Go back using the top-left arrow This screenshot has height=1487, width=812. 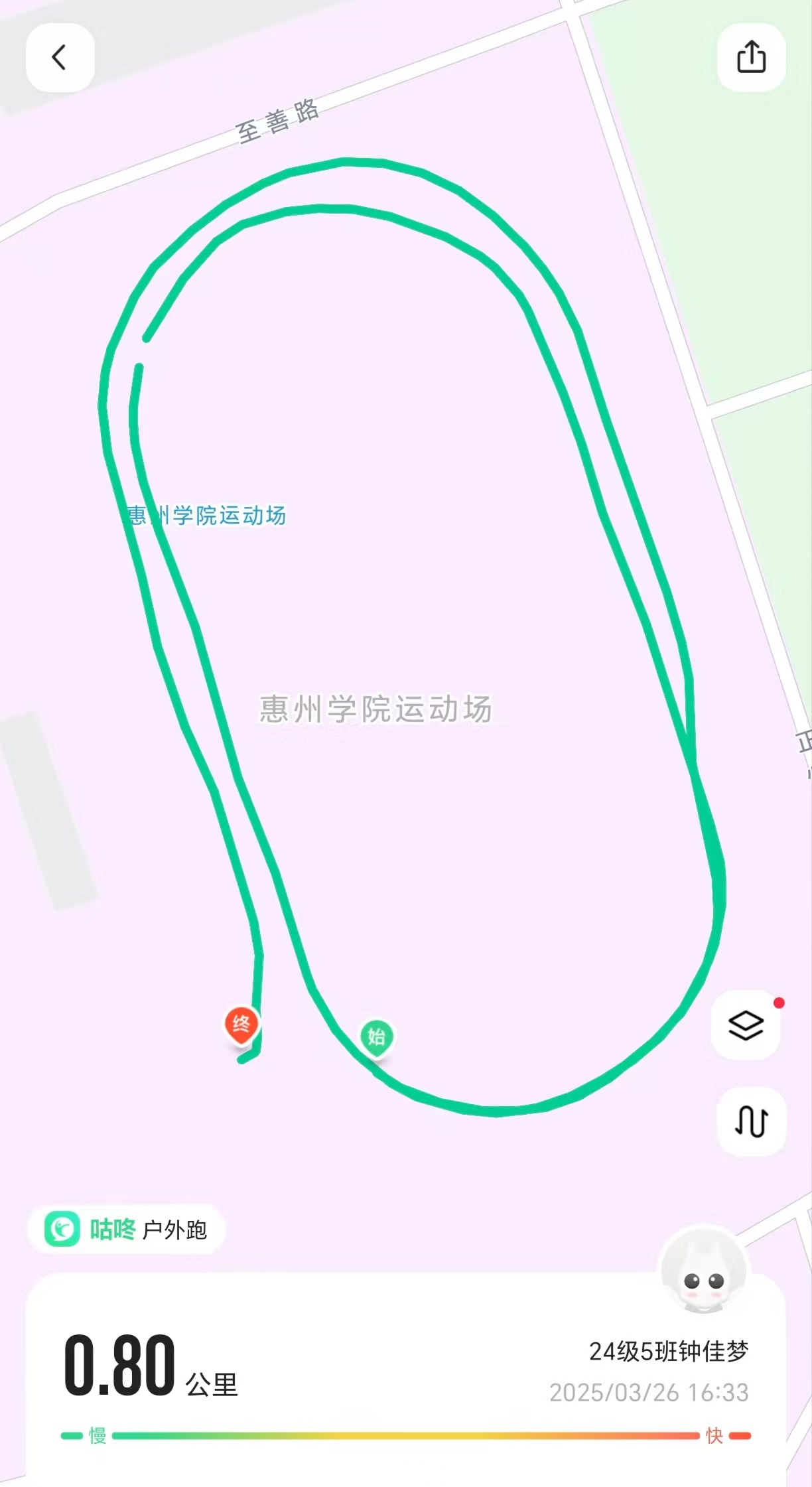point(60,58)
